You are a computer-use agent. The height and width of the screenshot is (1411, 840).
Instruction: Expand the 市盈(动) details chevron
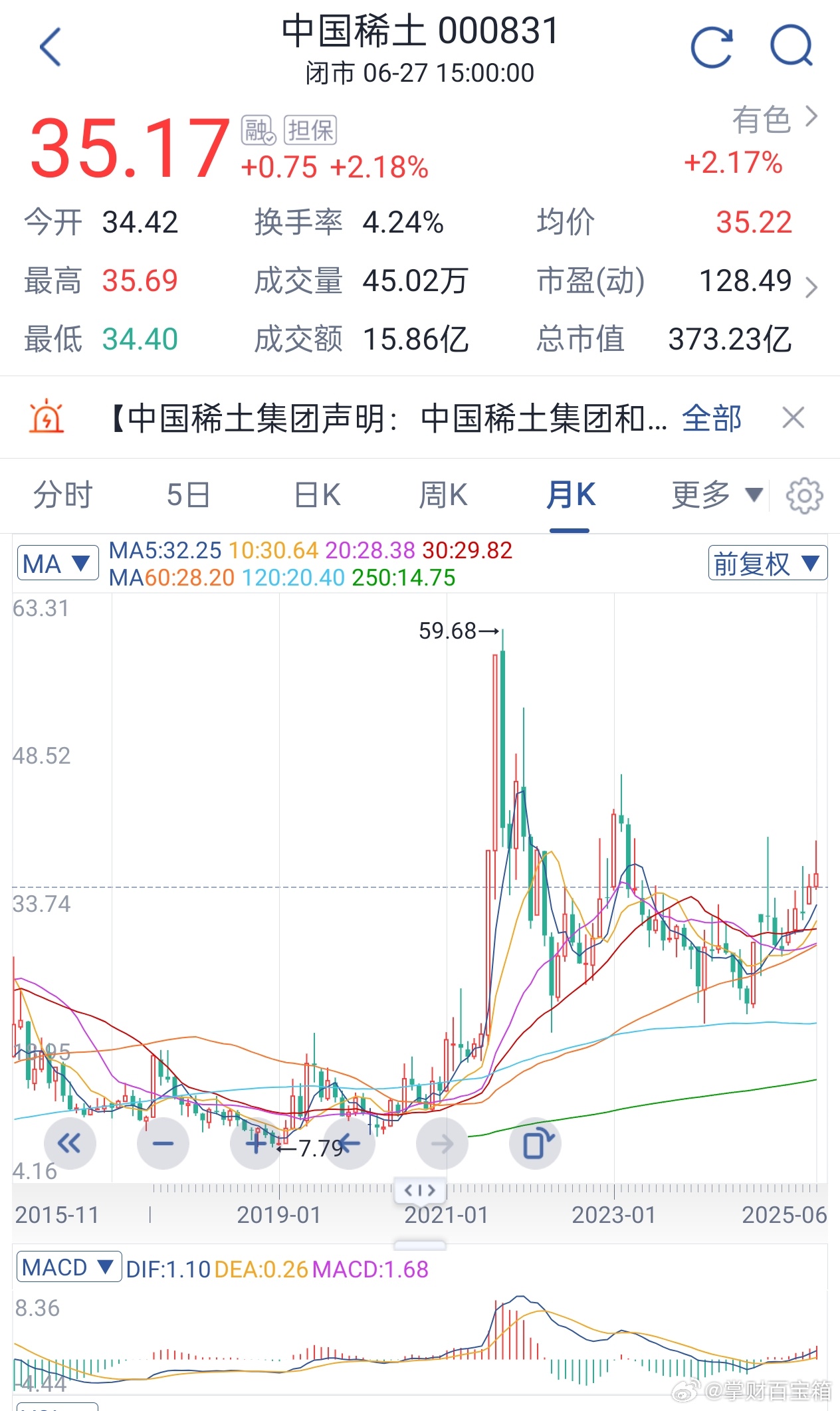point(811,287)
